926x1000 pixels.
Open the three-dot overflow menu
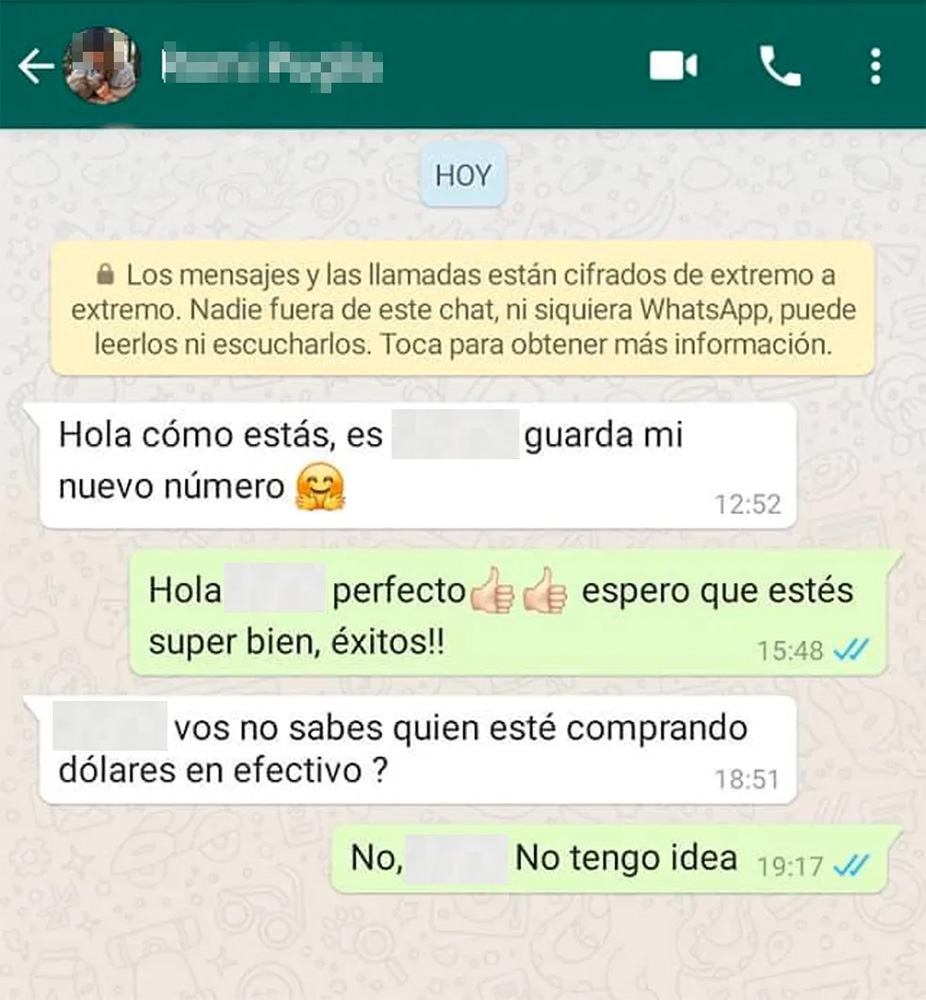click(x=875, y=67)
